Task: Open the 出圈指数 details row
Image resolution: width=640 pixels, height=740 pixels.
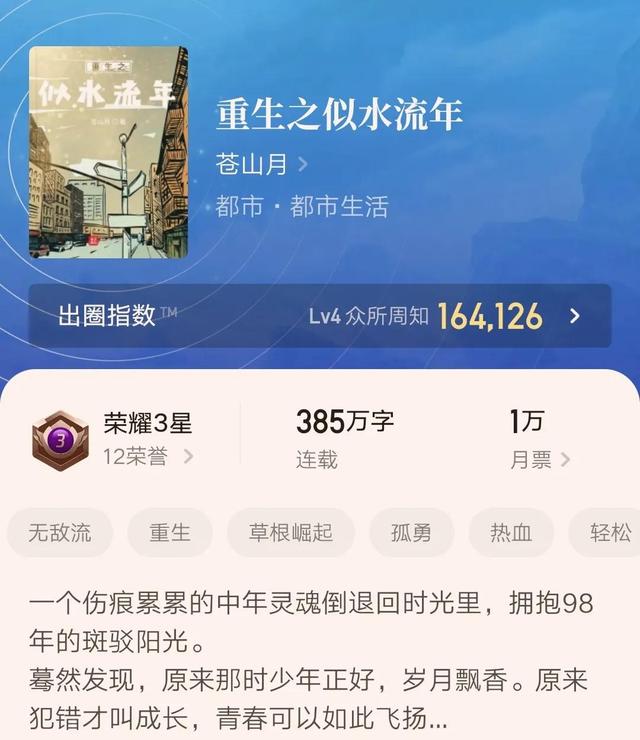Action: (320, 316)
